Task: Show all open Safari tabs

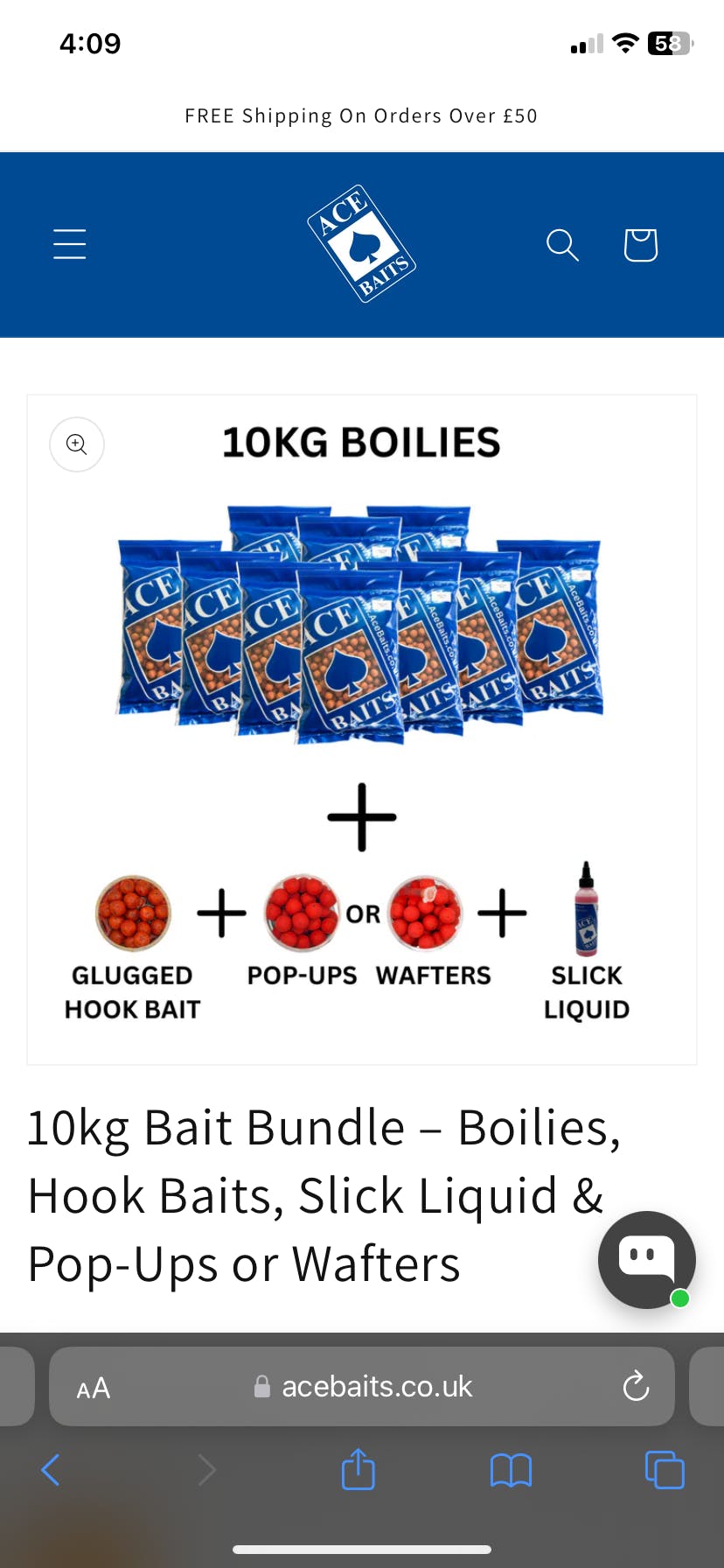Action: (x=665, y=1470)
